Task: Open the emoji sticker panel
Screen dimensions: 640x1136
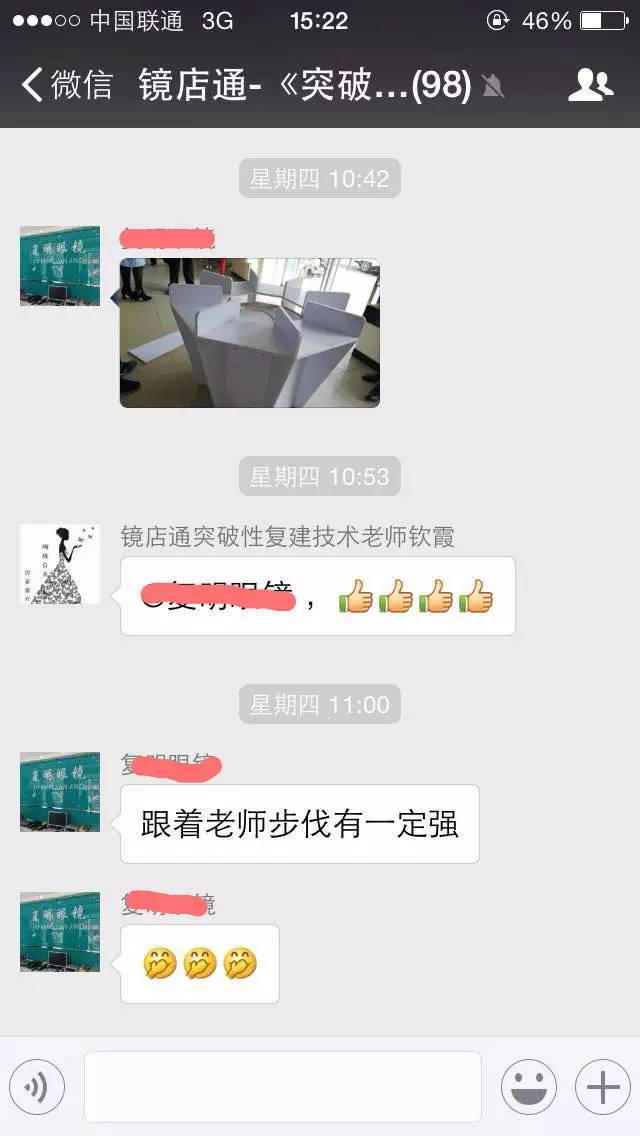Action: coord(528,1087)
